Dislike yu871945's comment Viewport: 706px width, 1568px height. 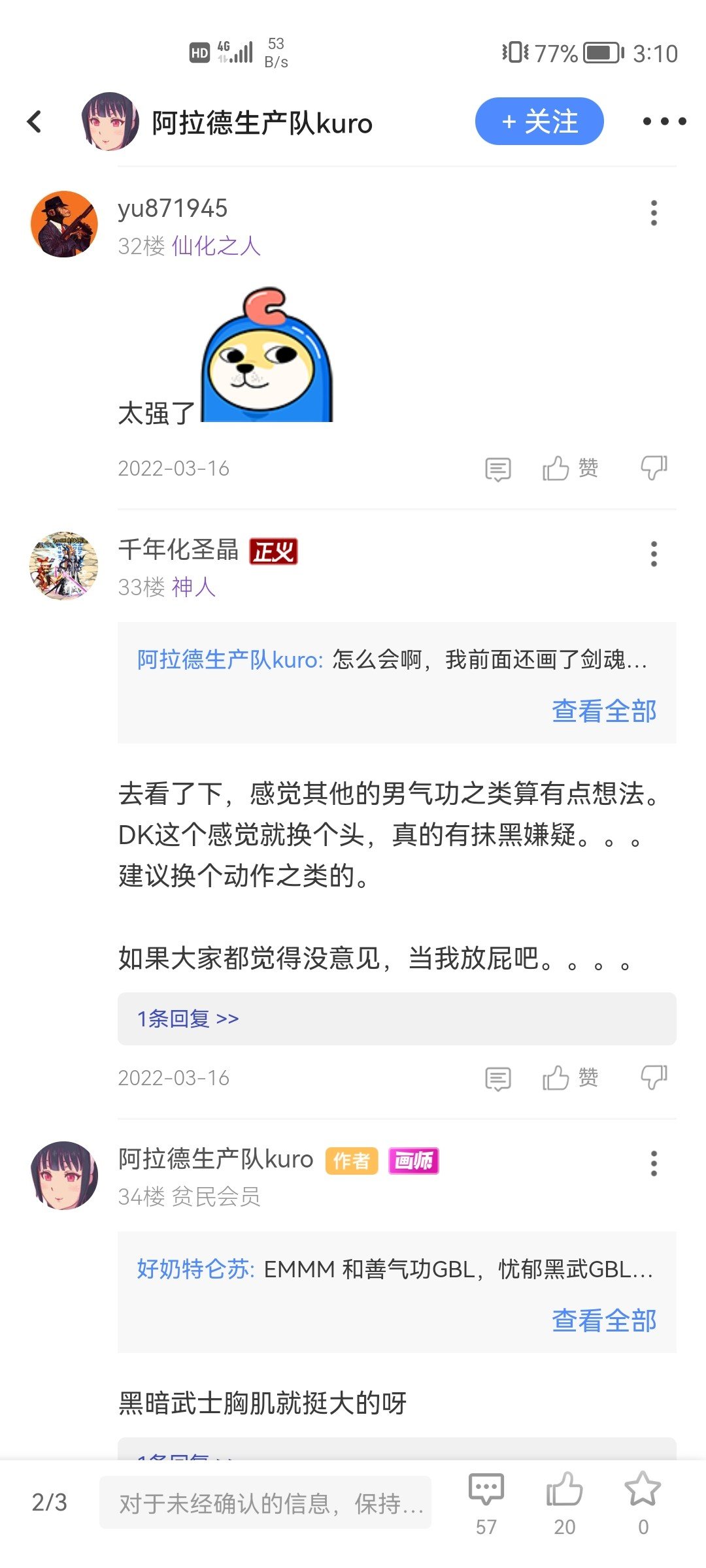coord(654,468)
